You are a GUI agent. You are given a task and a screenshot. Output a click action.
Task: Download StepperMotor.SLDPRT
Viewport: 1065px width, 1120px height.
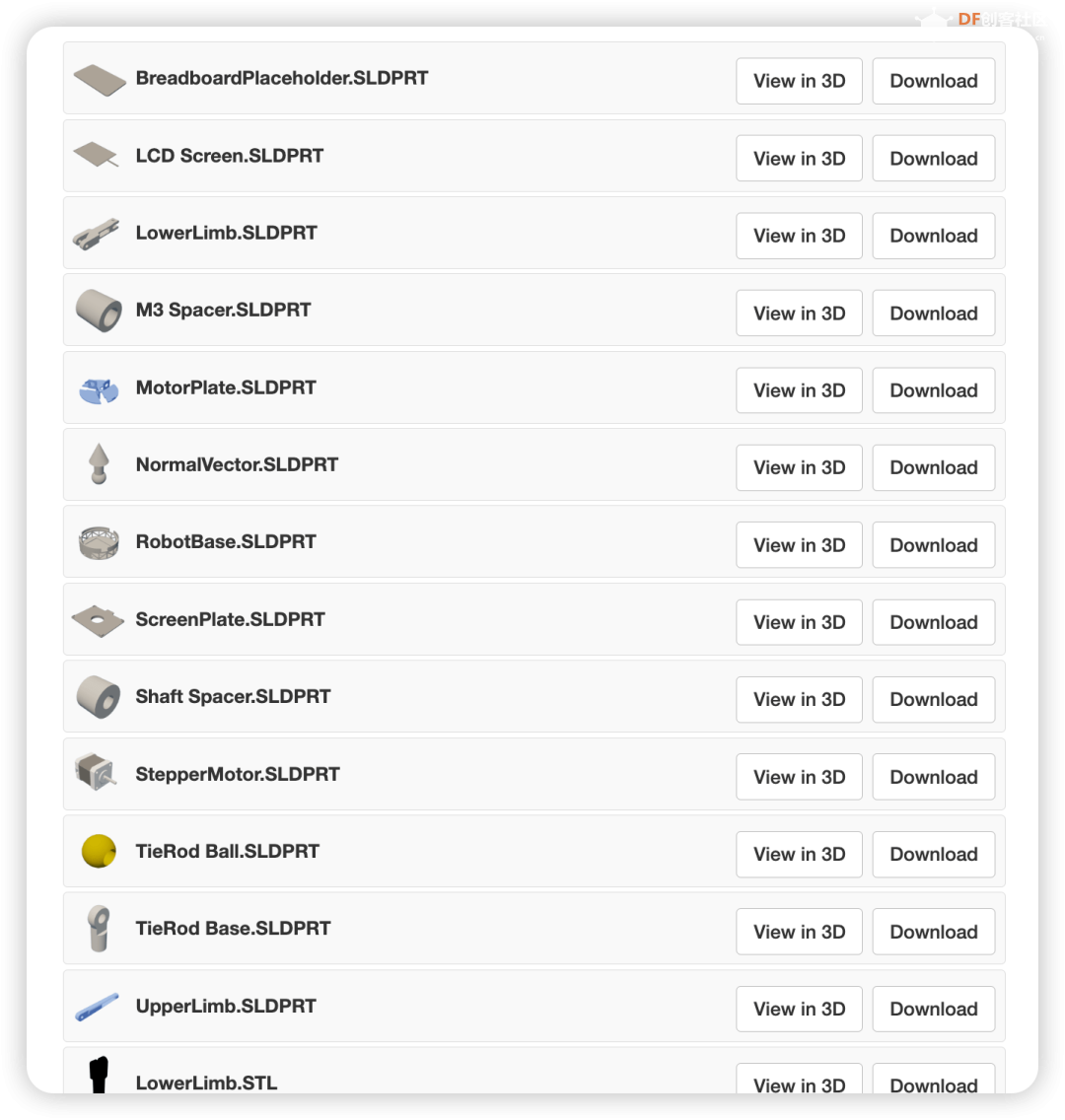pos(933,777)
